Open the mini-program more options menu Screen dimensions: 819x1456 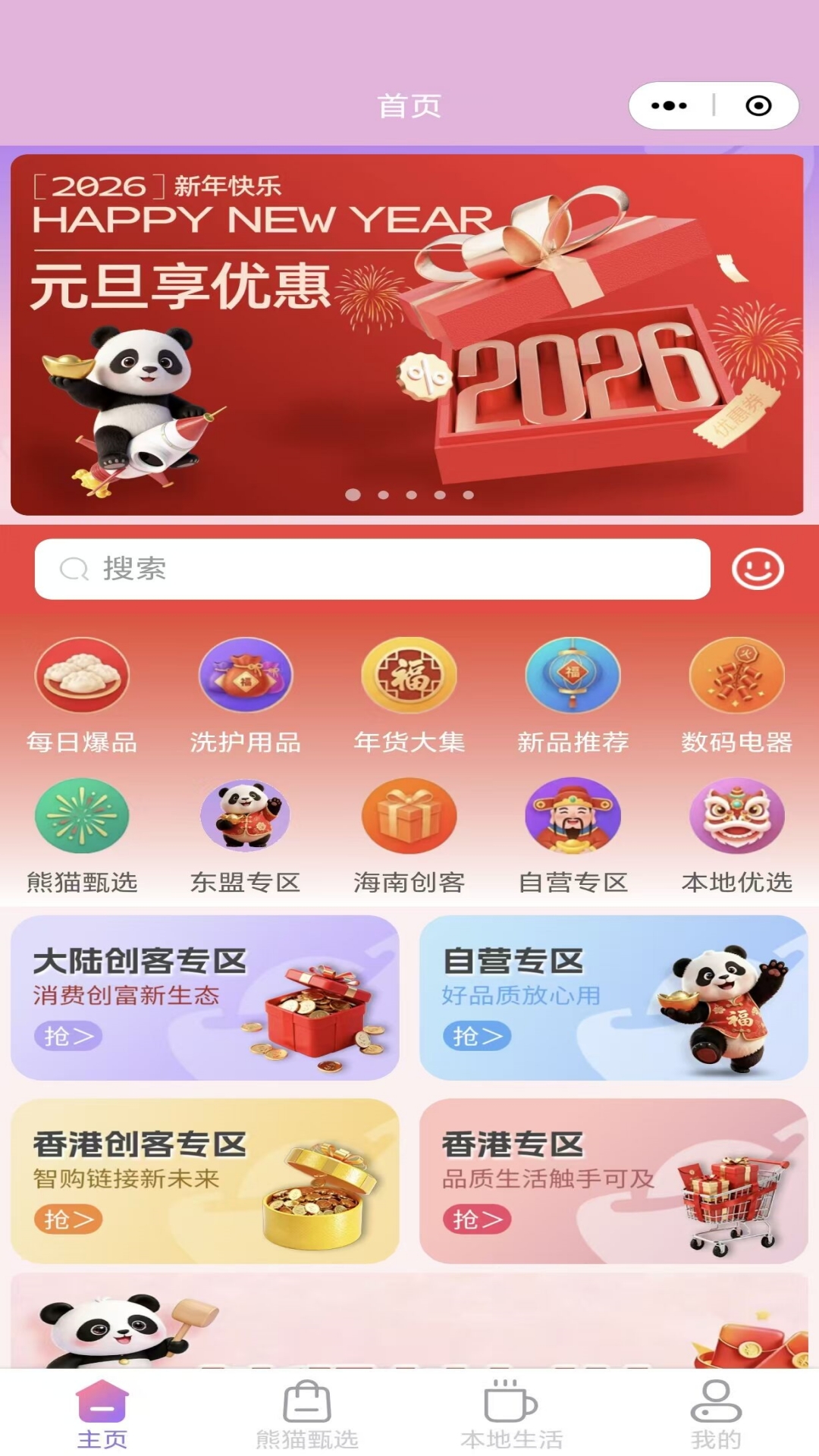tap(670, 105)
